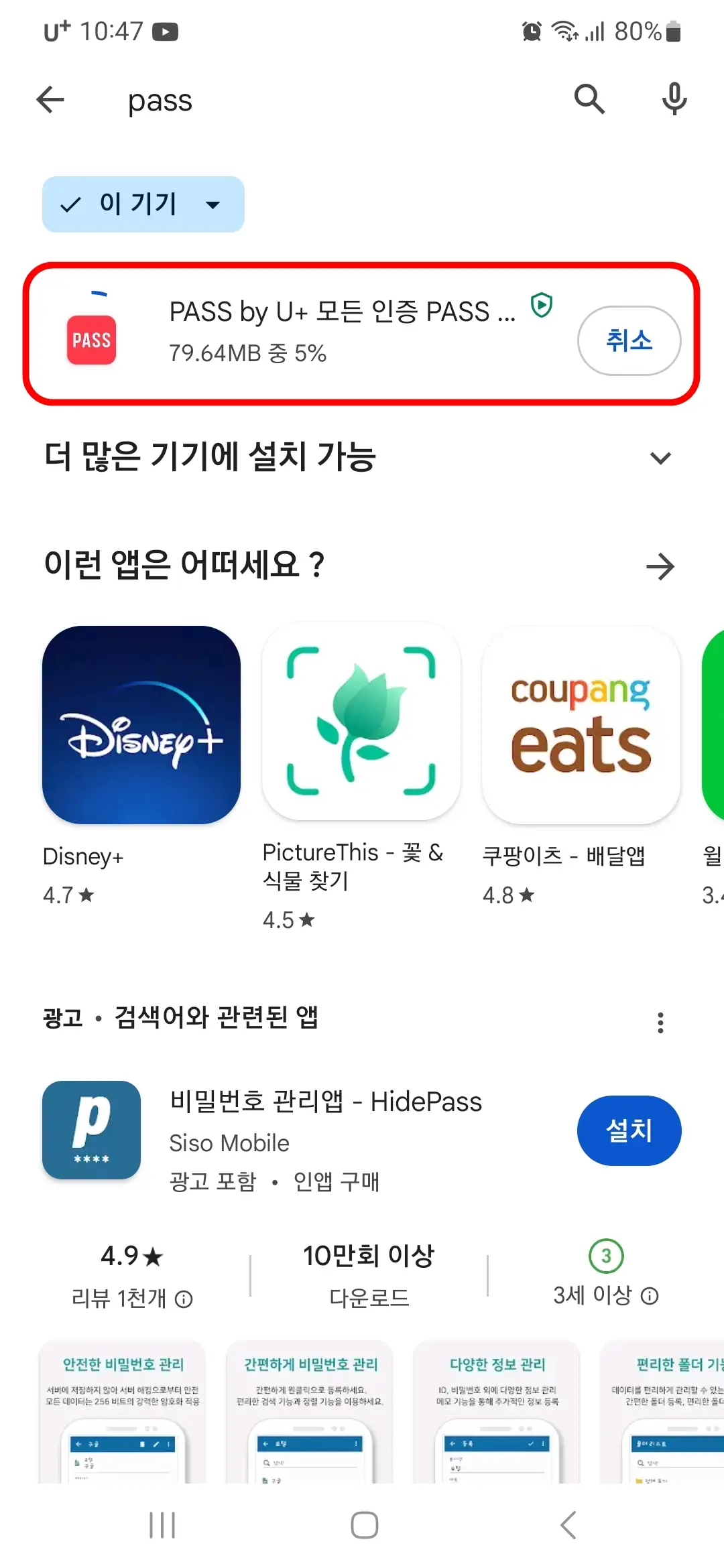Image resolution: width=724 pixels, height=1568 pixels.
Task: Tap the info icon next to 리뷰 1천개
Action: [x=184, y=1297]
